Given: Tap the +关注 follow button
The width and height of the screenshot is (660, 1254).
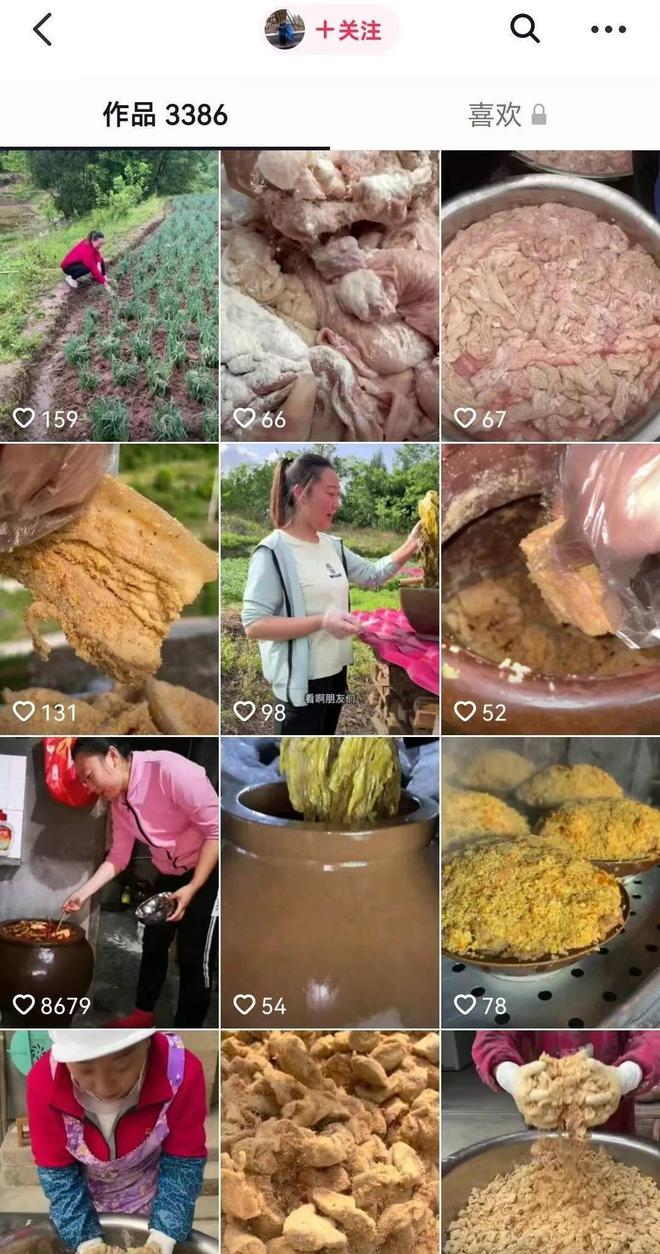Looking at the screenshot, I should pos(347,30).
